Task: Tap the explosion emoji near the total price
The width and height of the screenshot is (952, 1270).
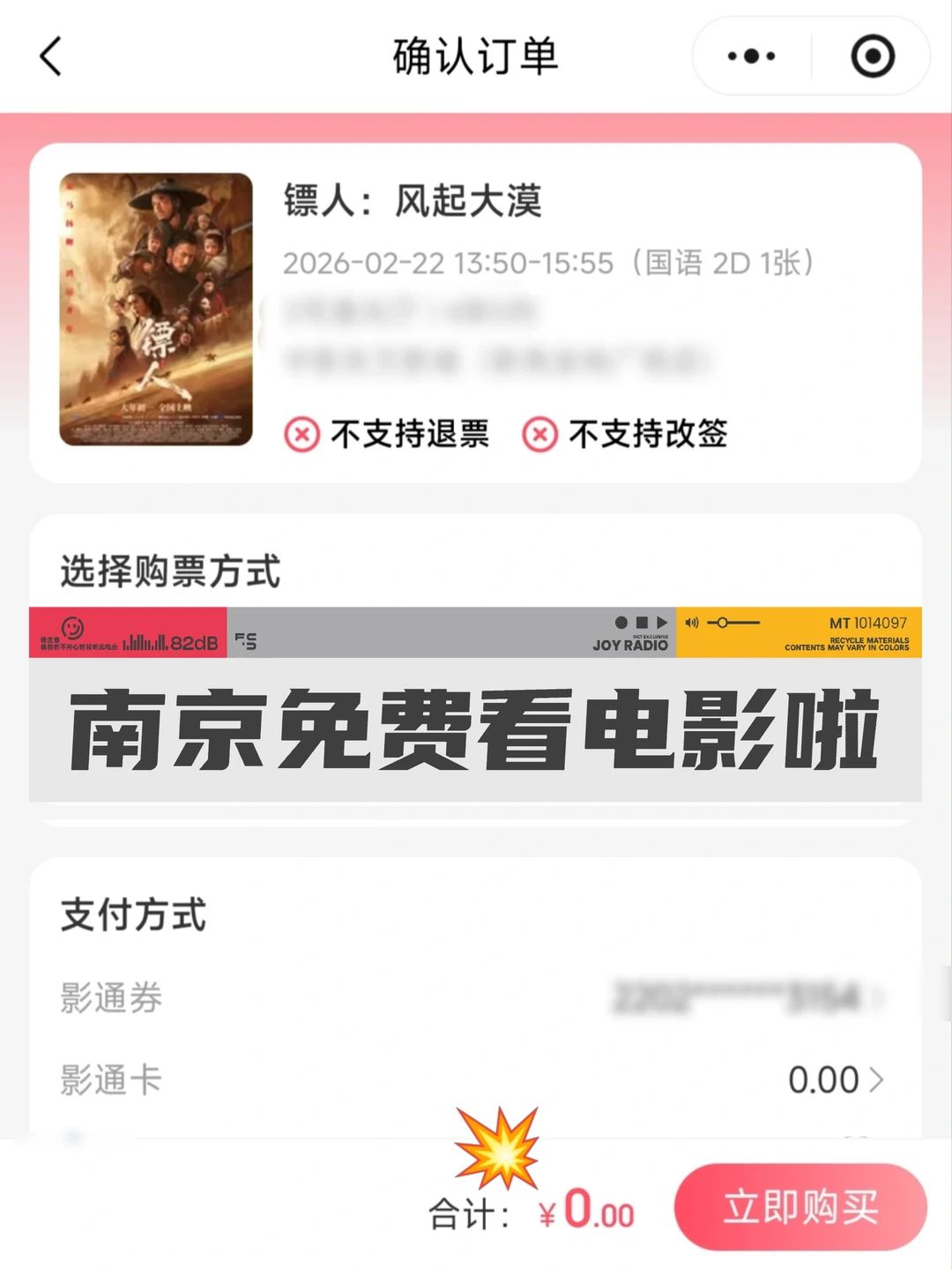Action: pyautogui.click(x=495, y=1151)
